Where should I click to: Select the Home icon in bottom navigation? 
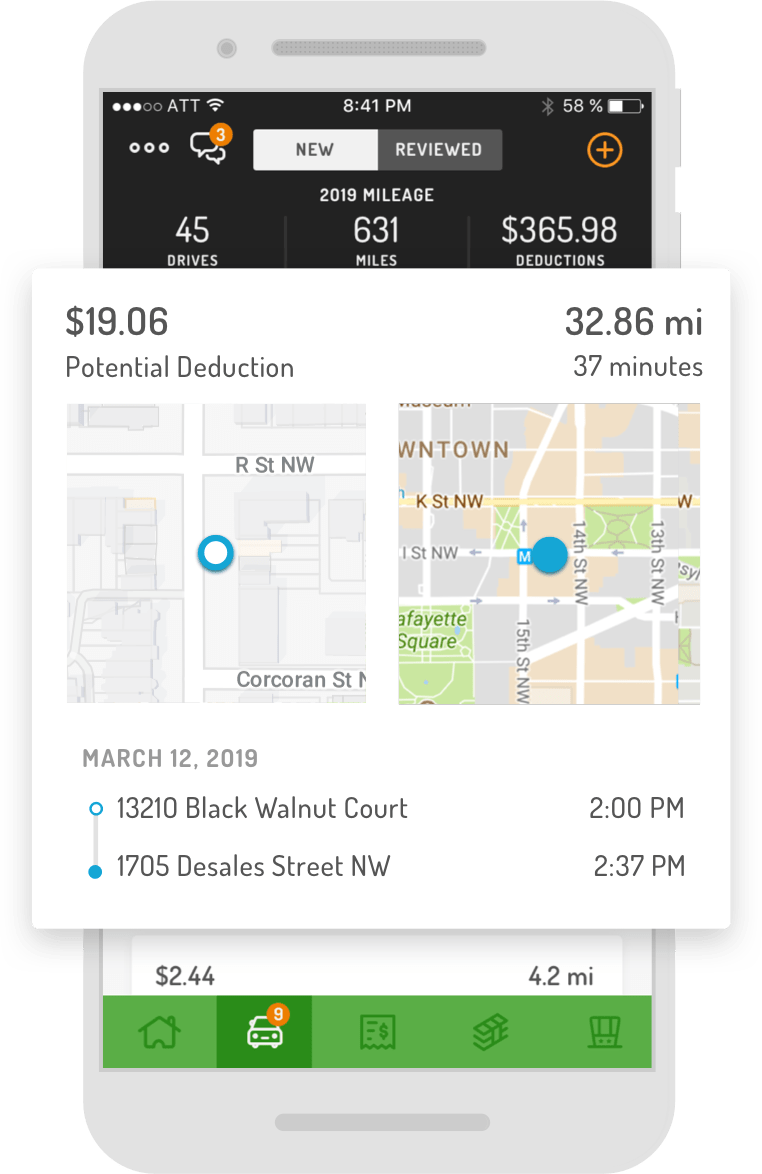[x=158, y=1032]
